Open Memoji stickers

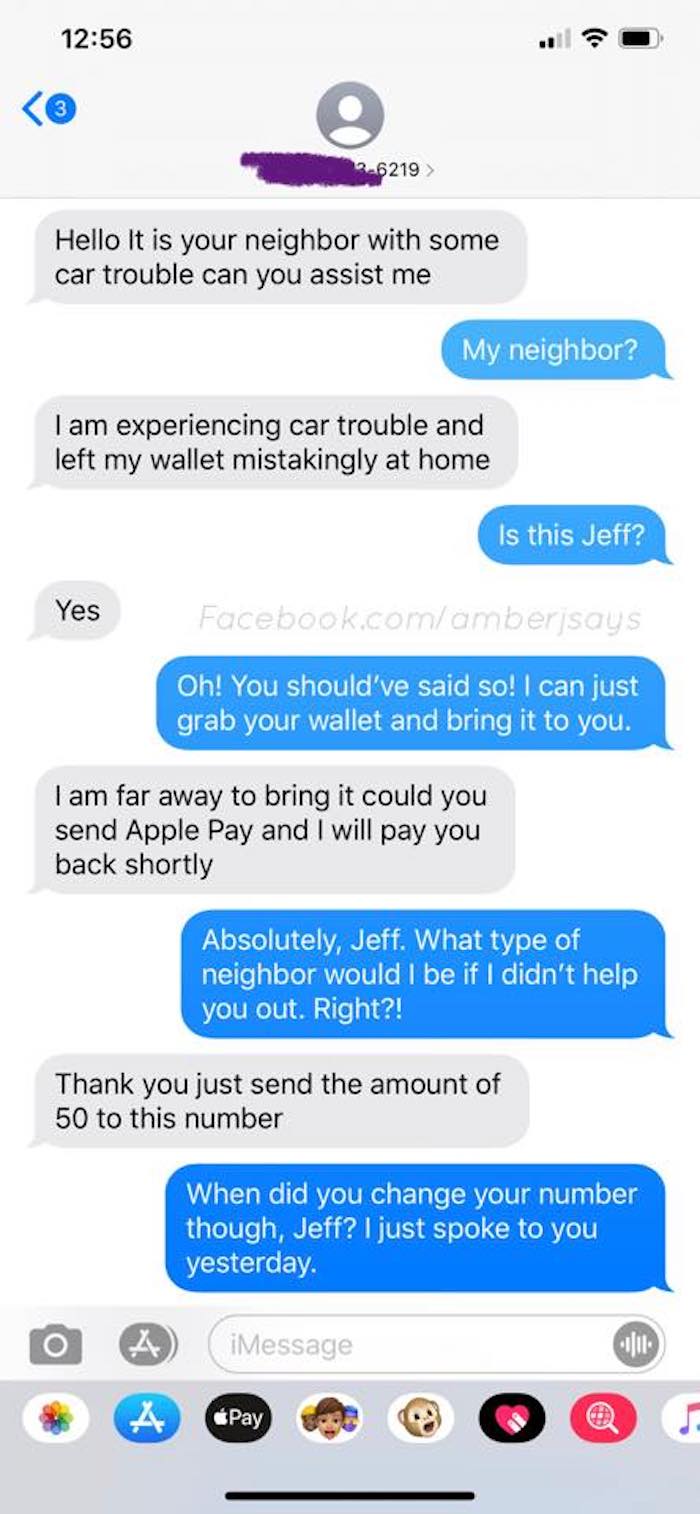pos(330,1418)
